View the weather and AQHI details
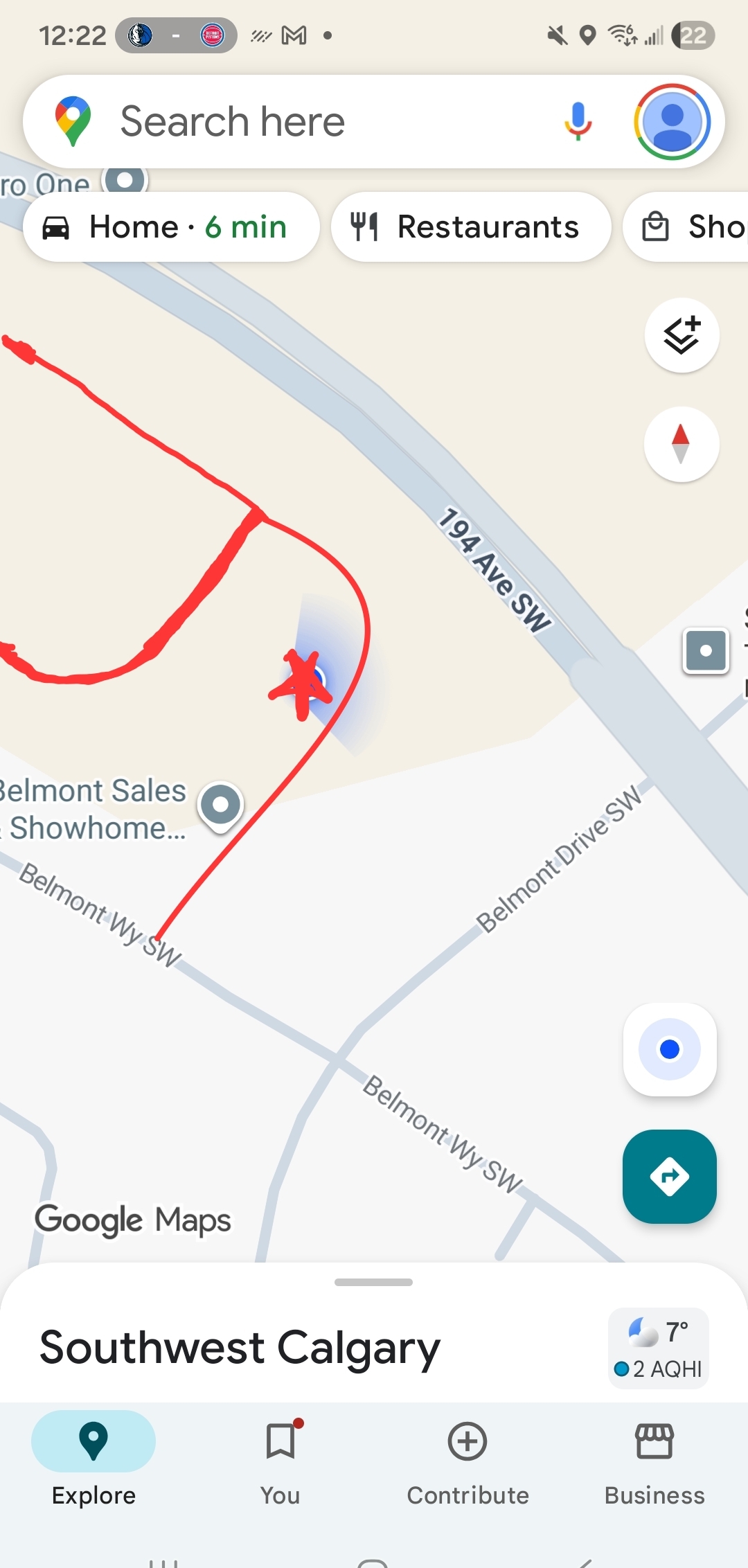 pos(658,1348)
